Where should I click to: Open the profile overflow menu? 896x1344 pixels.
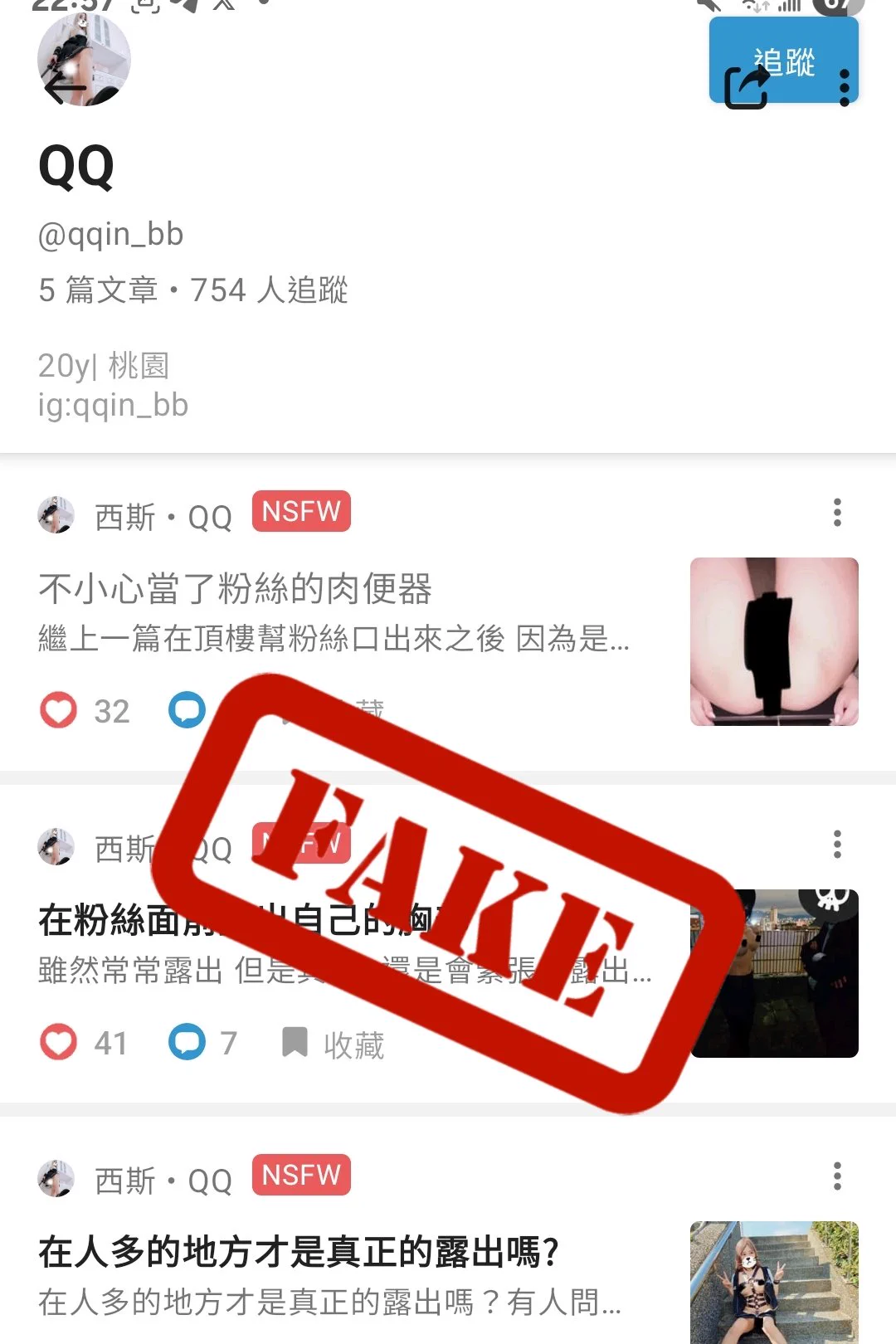[844, 87]
